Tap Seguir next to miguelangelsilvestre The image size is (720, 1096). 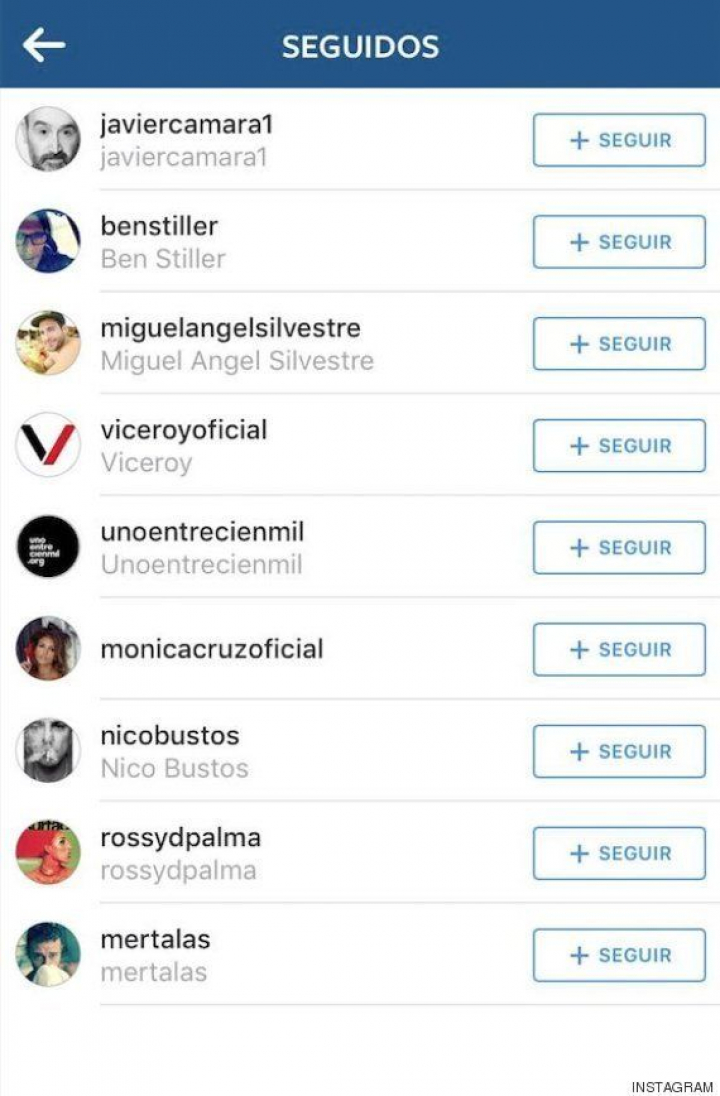click(x=619, y=344)
